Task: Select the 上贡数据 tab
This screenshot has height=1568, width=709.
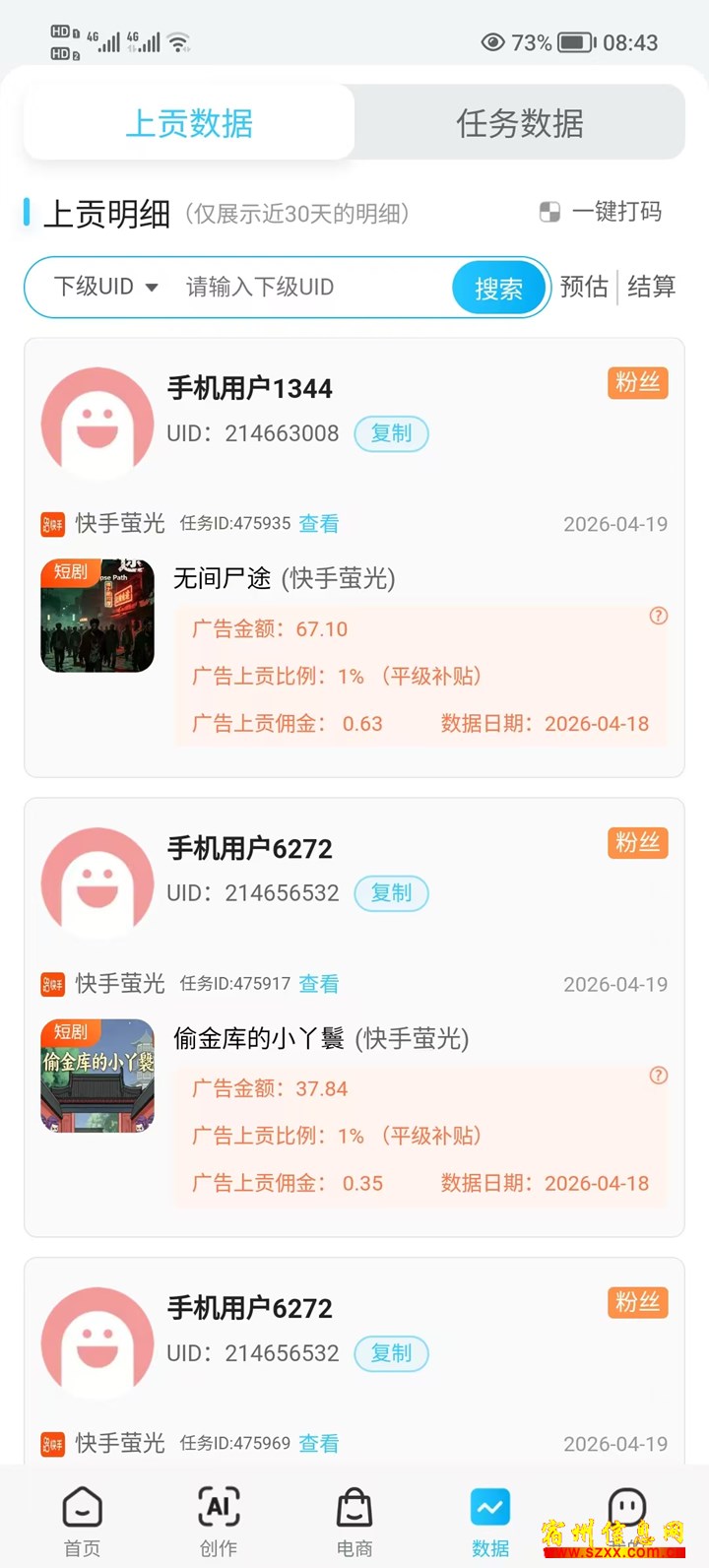Action: 189,123
